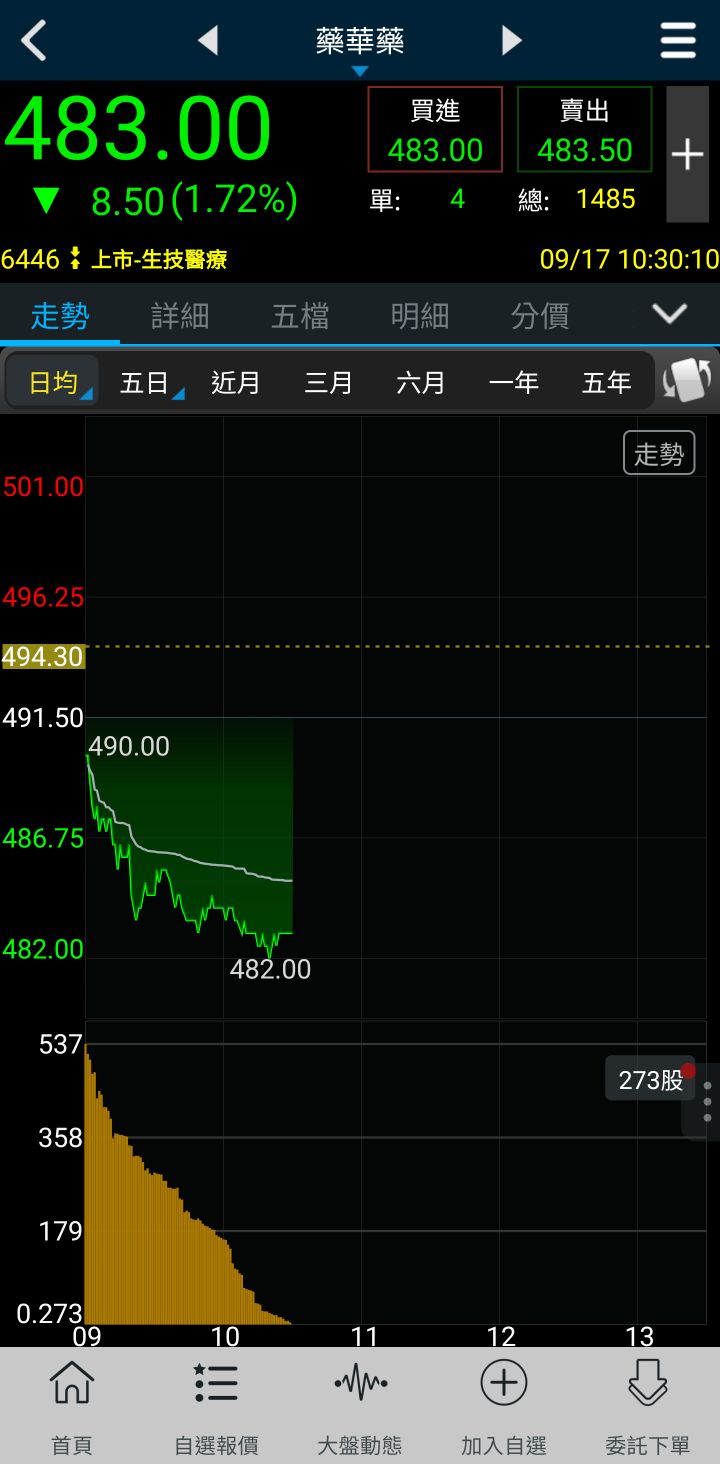Tap the 賣出 483.50 sell button

pyautogui.click(x=585, y=130)
